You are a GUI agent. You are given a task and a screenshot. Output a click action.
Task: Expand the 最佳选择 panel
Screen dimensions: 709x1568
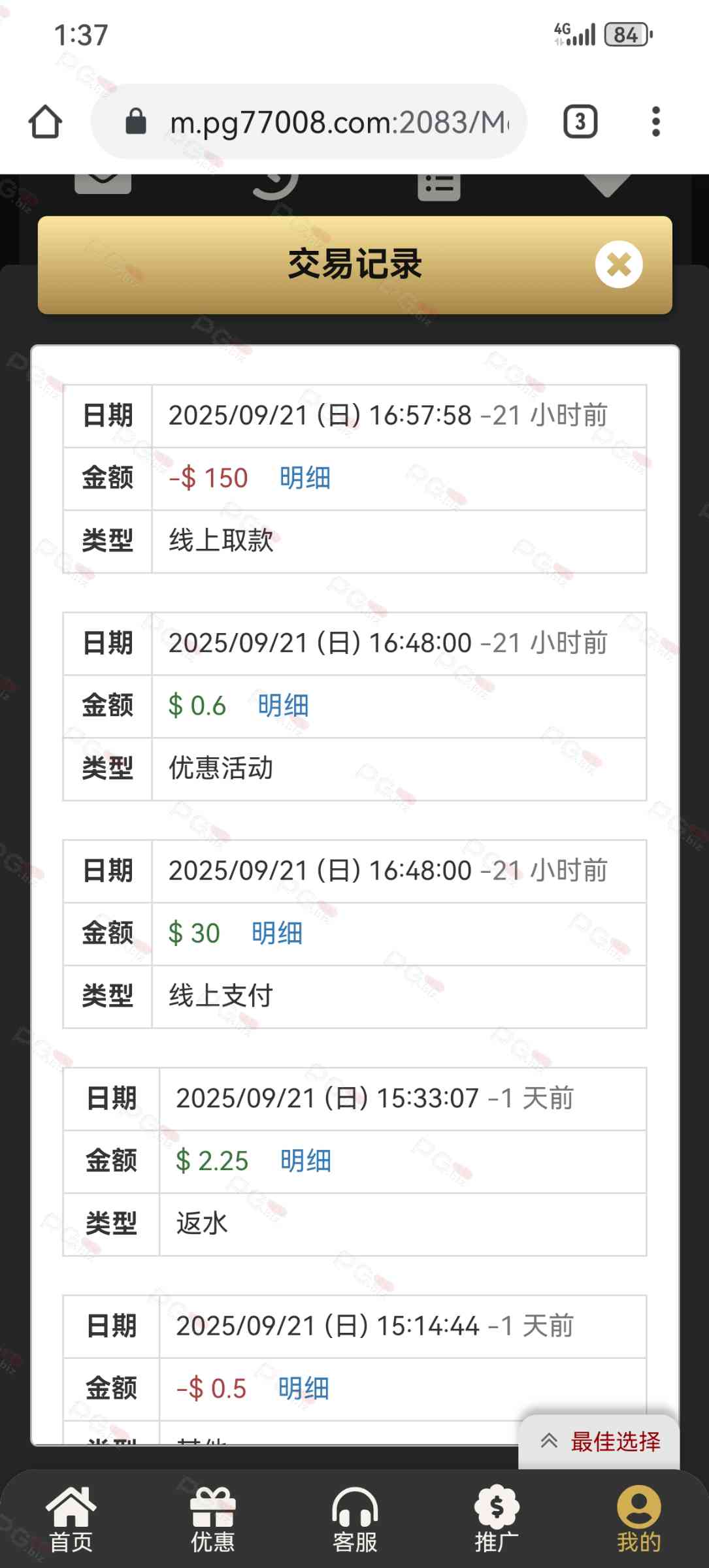(x=600, y=1441)
